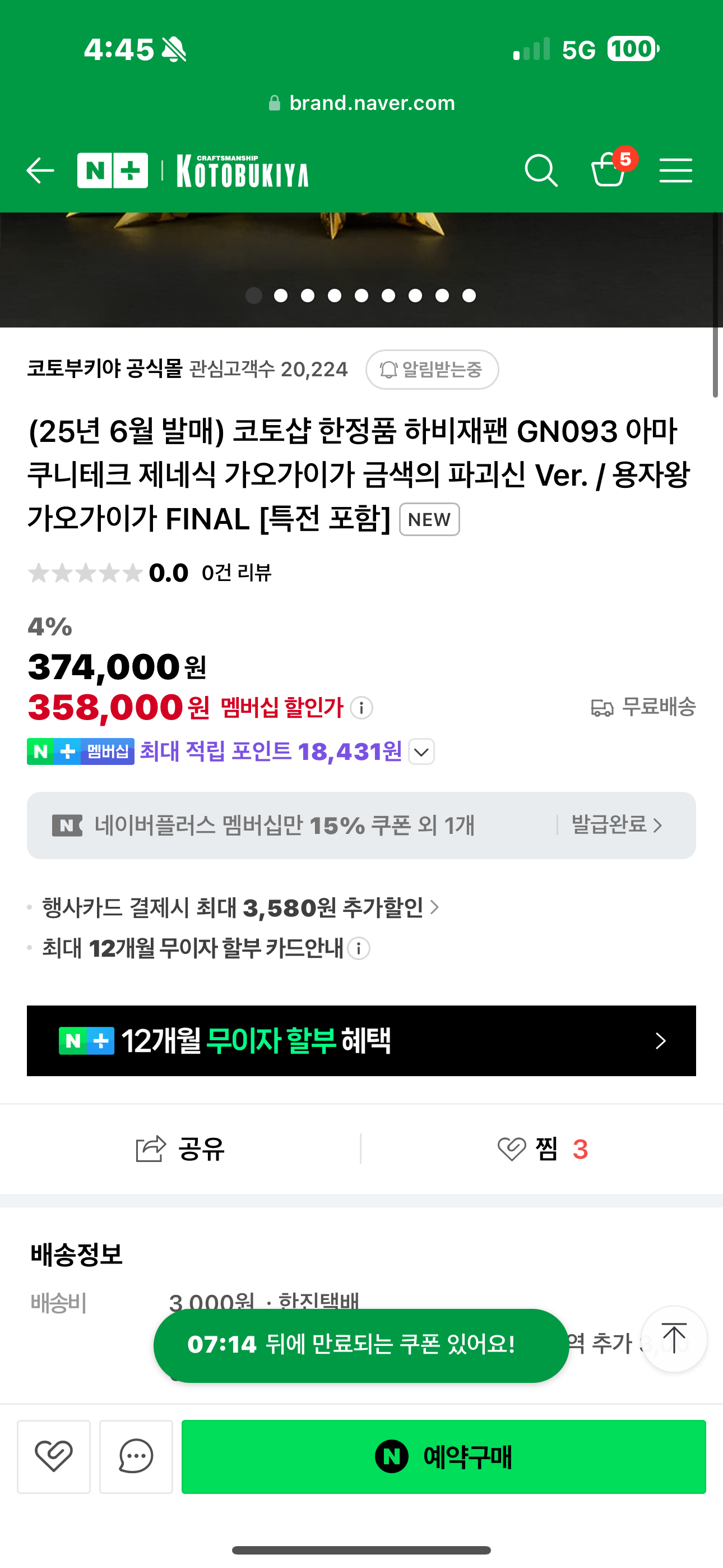Toggle off the 알림받는중 notification bell
This screenshot has height=1568, width=723.
tap(432, 370)
